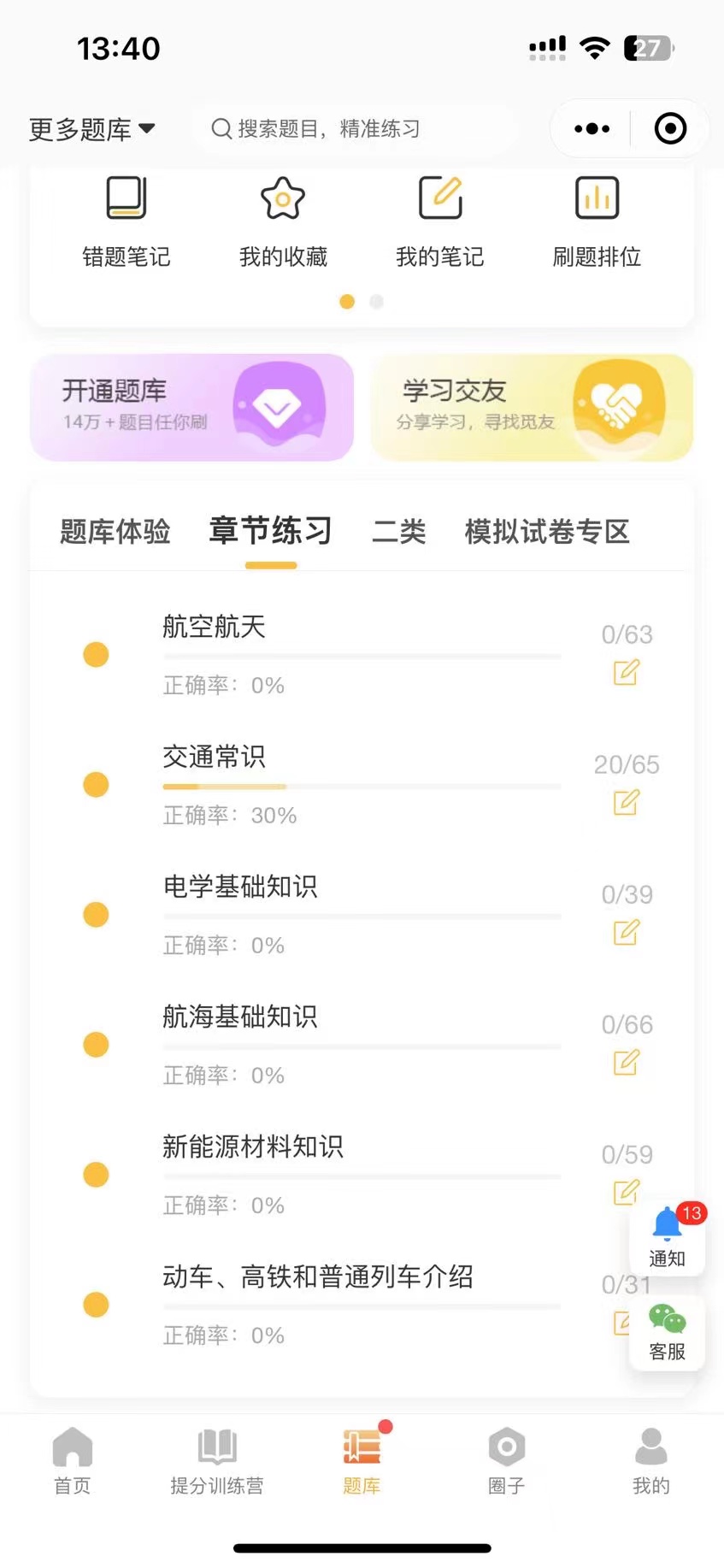Contact 客服 via the WeChat button
The image size is (724, 1568).
(668, 1332)
